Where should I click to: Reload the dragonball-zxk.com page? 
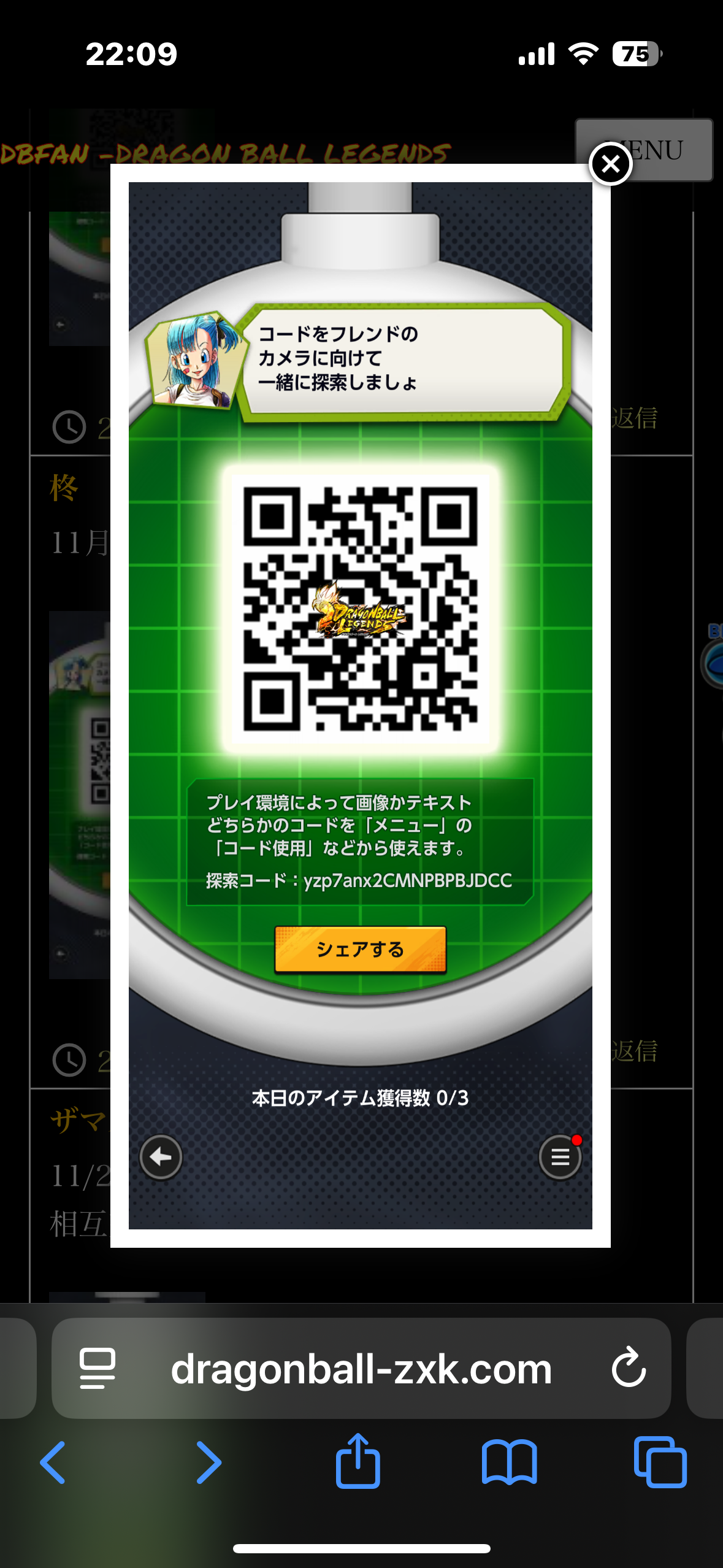pyautogui.click(x=629, y=1367)
